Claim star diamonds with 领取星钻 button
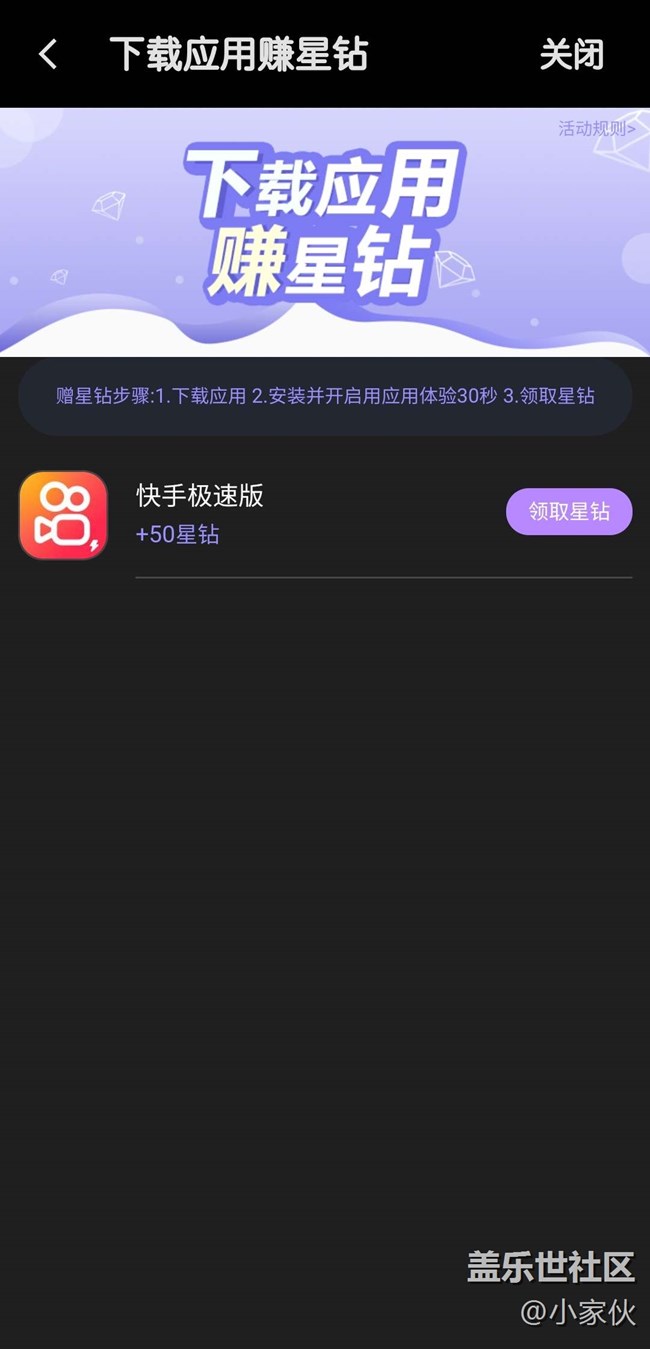650x1349 pixels. click(x=569, y=511)
